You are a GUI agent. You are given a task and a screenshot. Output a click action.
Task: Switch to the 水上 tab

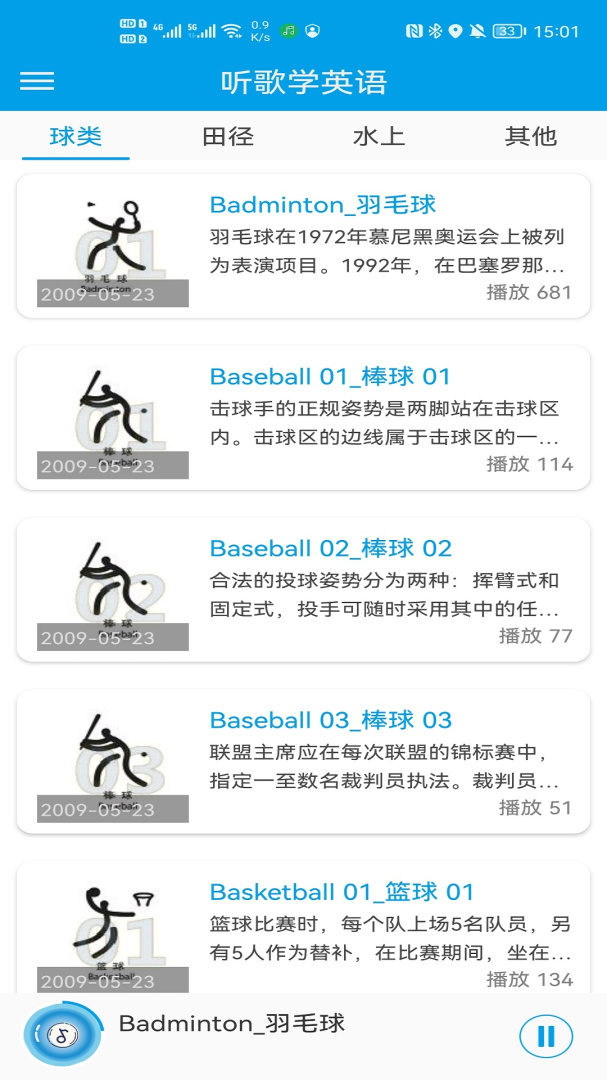pyautogui.click(x=379, y=136)
